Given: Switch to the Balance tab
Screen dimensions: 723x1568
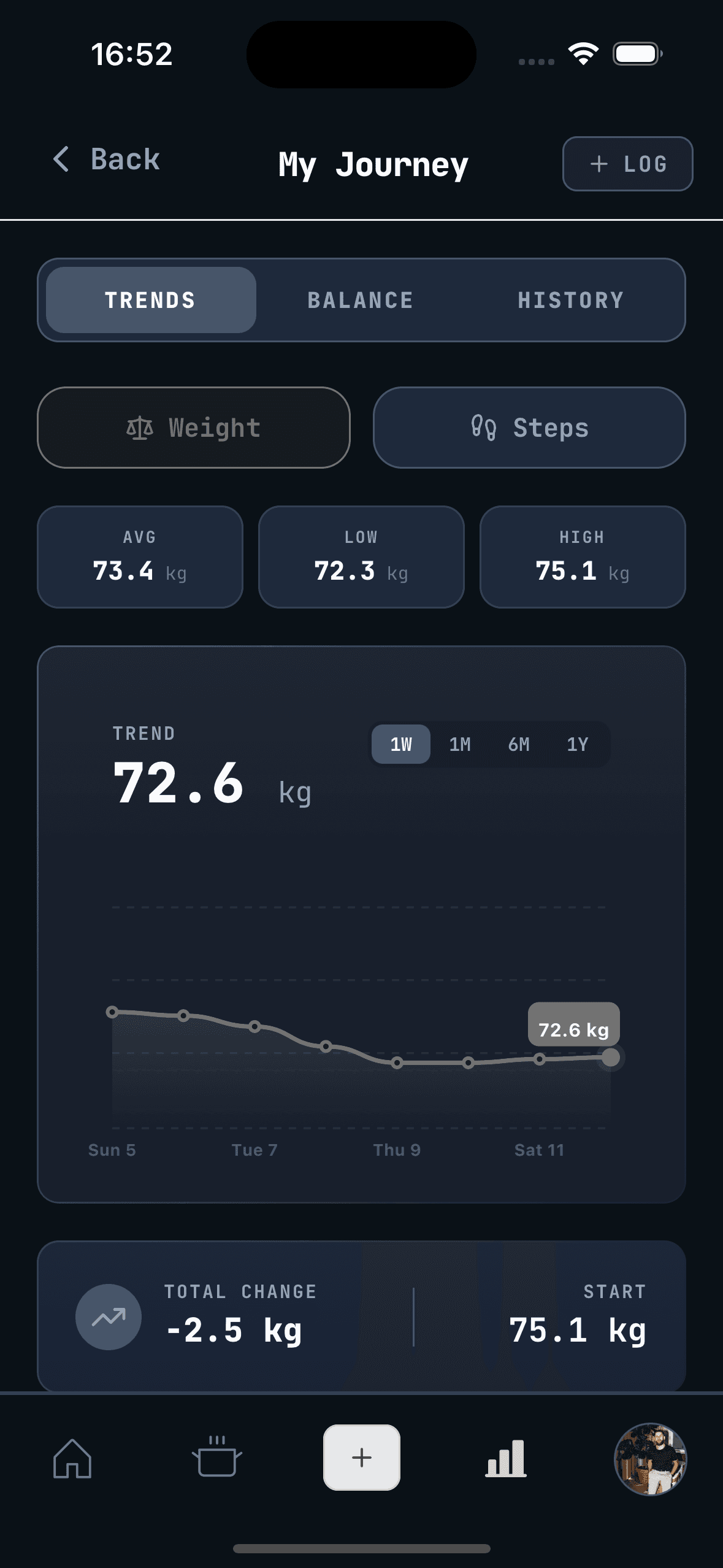Looking at the screenshot, I should [x=361, y=300].
